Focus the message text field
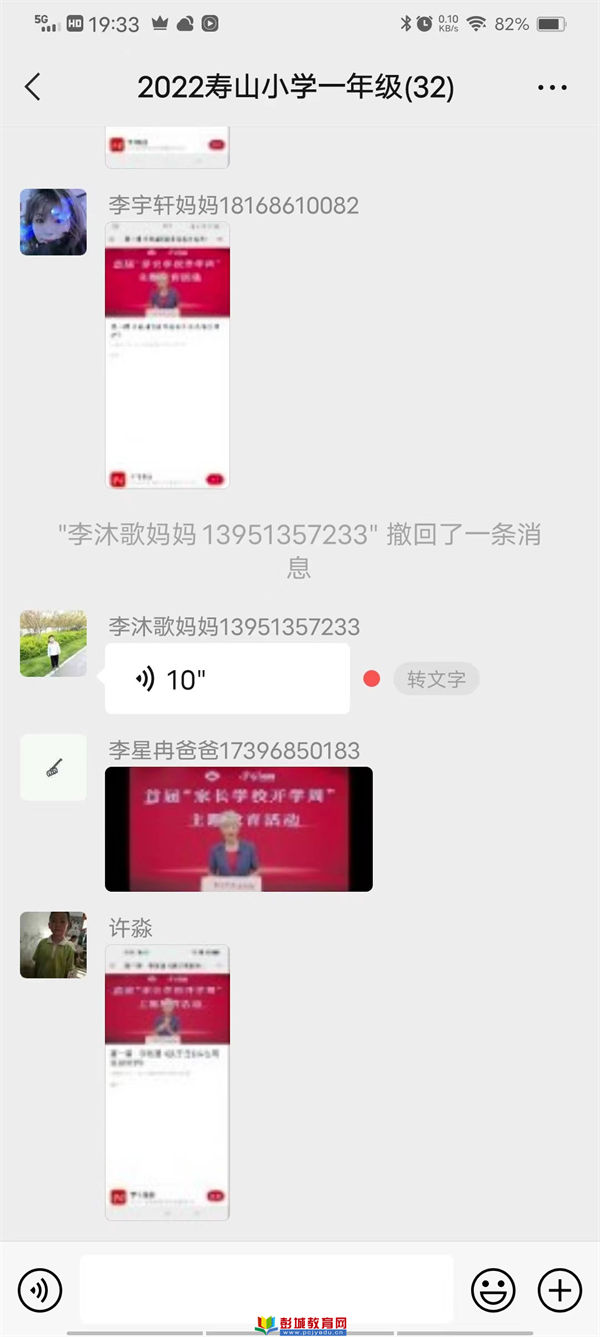600x1337 pixels. (x=266, y=1290)
